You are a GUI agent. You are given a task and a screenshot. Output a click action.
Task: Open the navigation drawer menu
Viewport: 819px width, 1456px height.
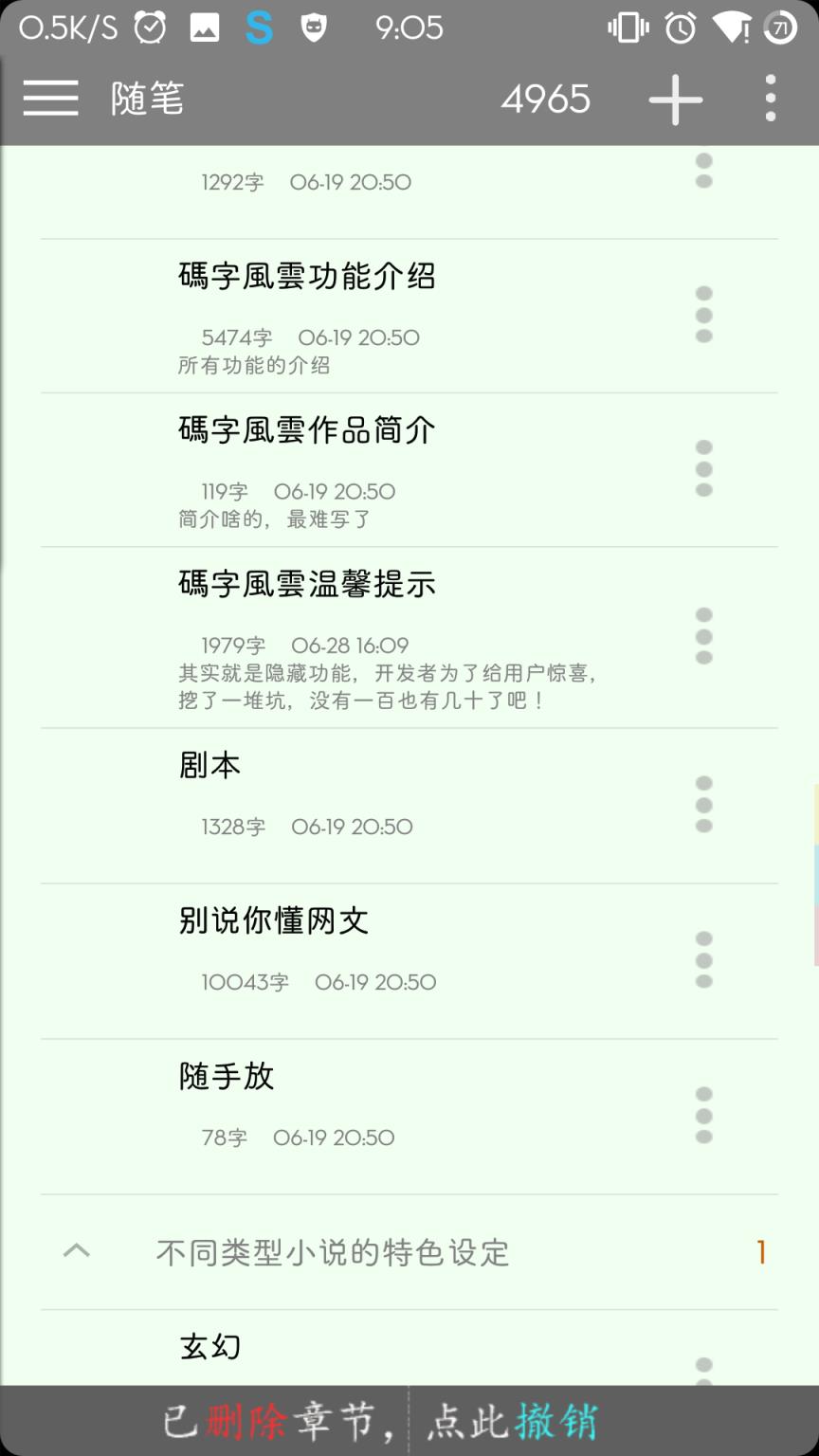(x=50, y=99)
